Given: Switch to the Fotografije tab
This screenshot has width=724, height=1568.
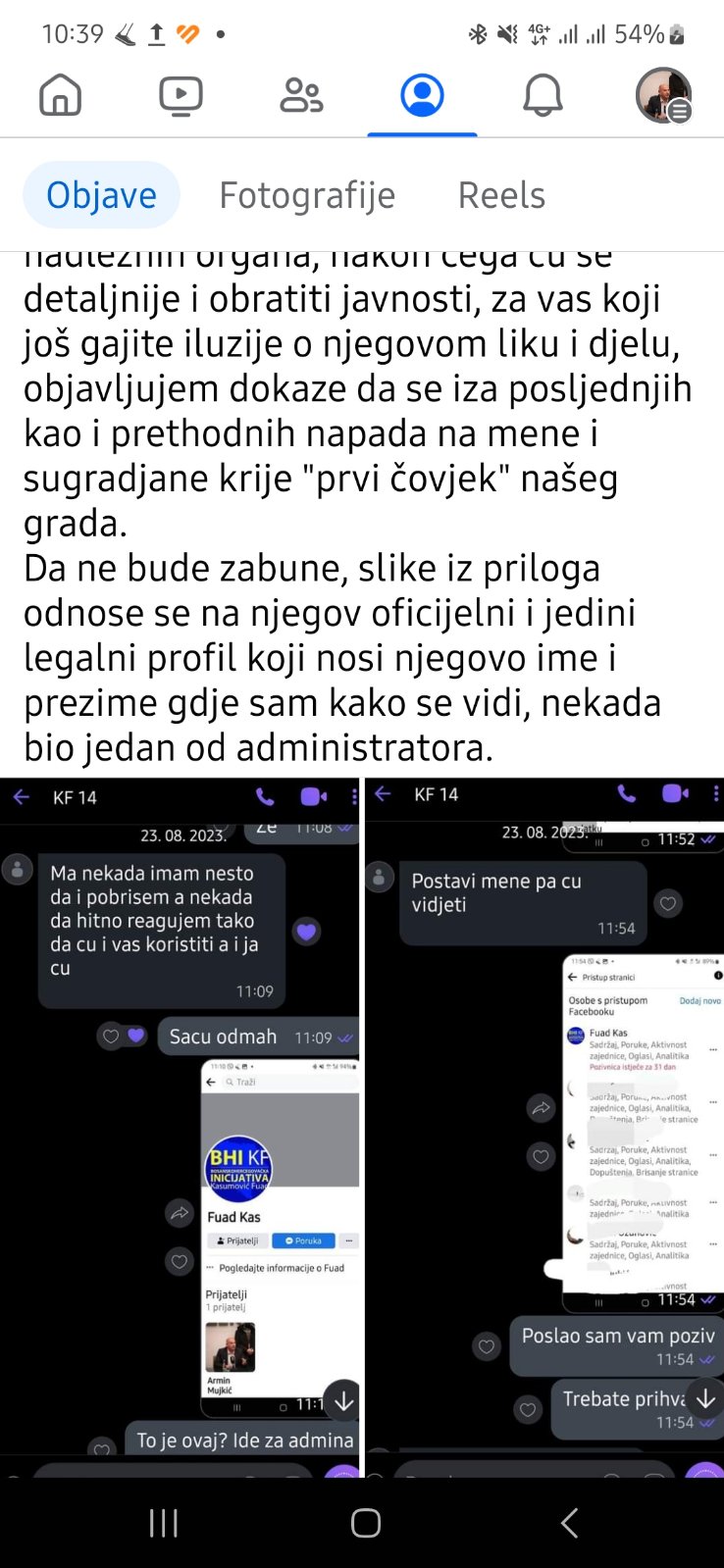Looking at the screenshot, I should (x=307, y=195).
